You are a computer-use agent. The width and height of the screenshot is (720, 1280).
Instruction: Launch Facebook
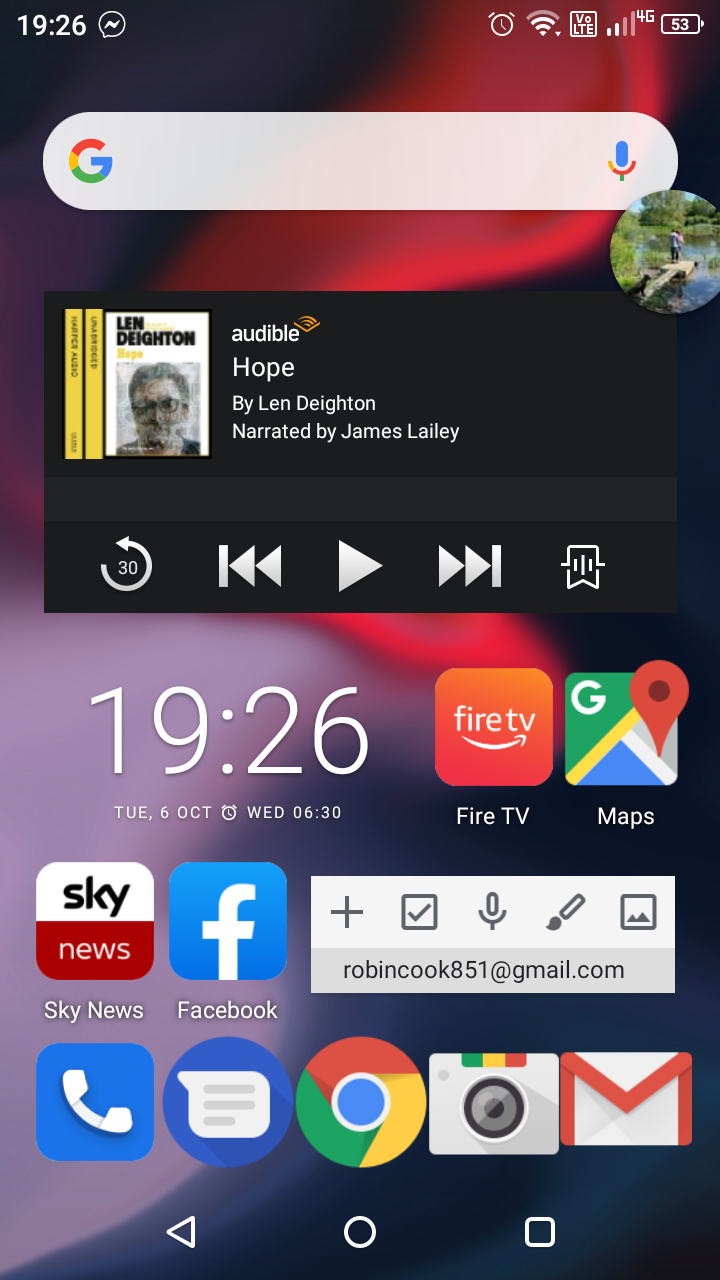pyautogui.click(x=228, y=921)
